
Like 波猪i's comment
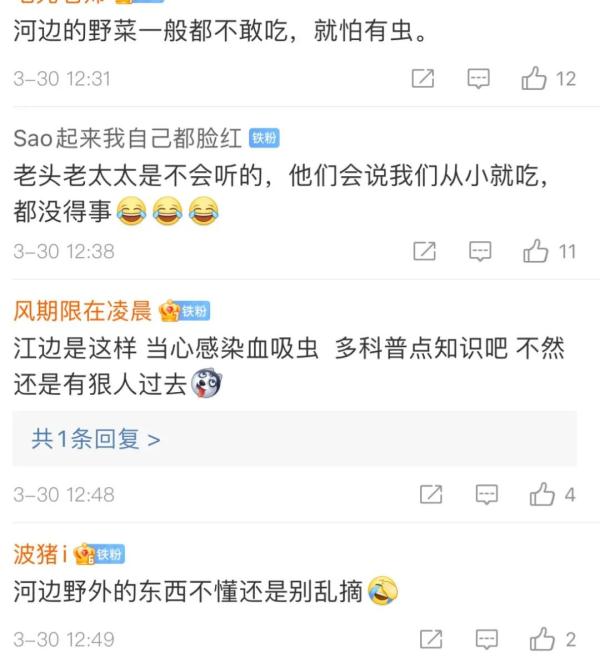(x=541, y=639)
